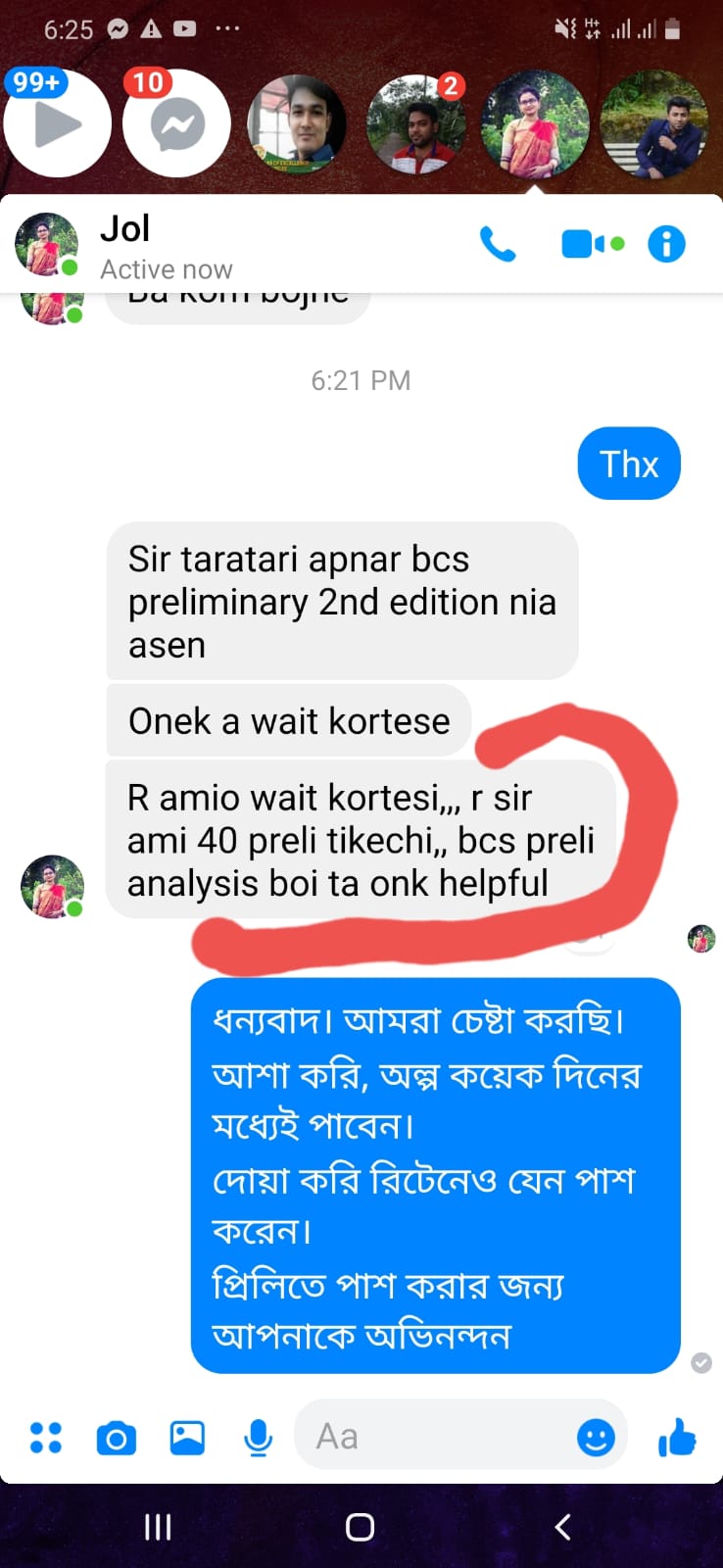This screenshot has width=723, height=1568.
Task: Open the chat head showing badge 2
Action: (x=415, y=124)
